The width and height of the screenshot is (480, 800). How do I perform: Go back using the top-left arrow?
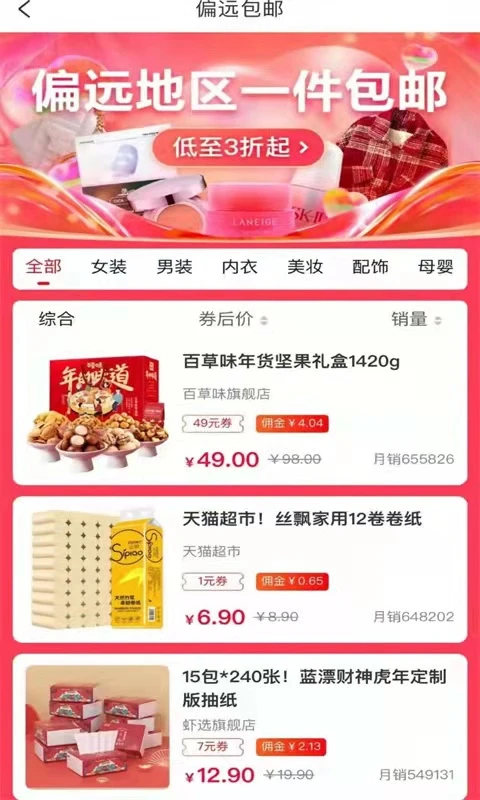tap(24, 9)
